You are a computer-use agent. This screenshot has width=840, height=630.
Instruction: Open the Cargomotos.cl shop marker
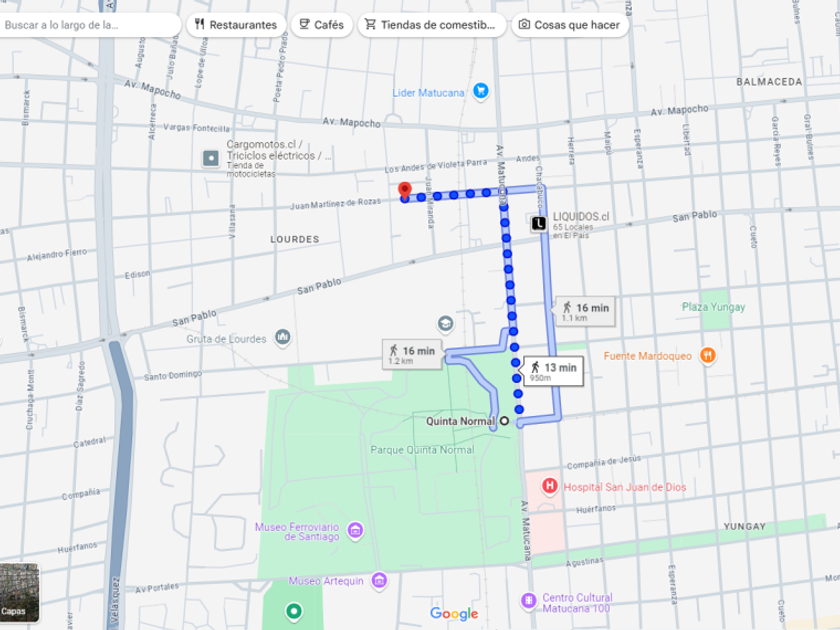coord(211,159)
